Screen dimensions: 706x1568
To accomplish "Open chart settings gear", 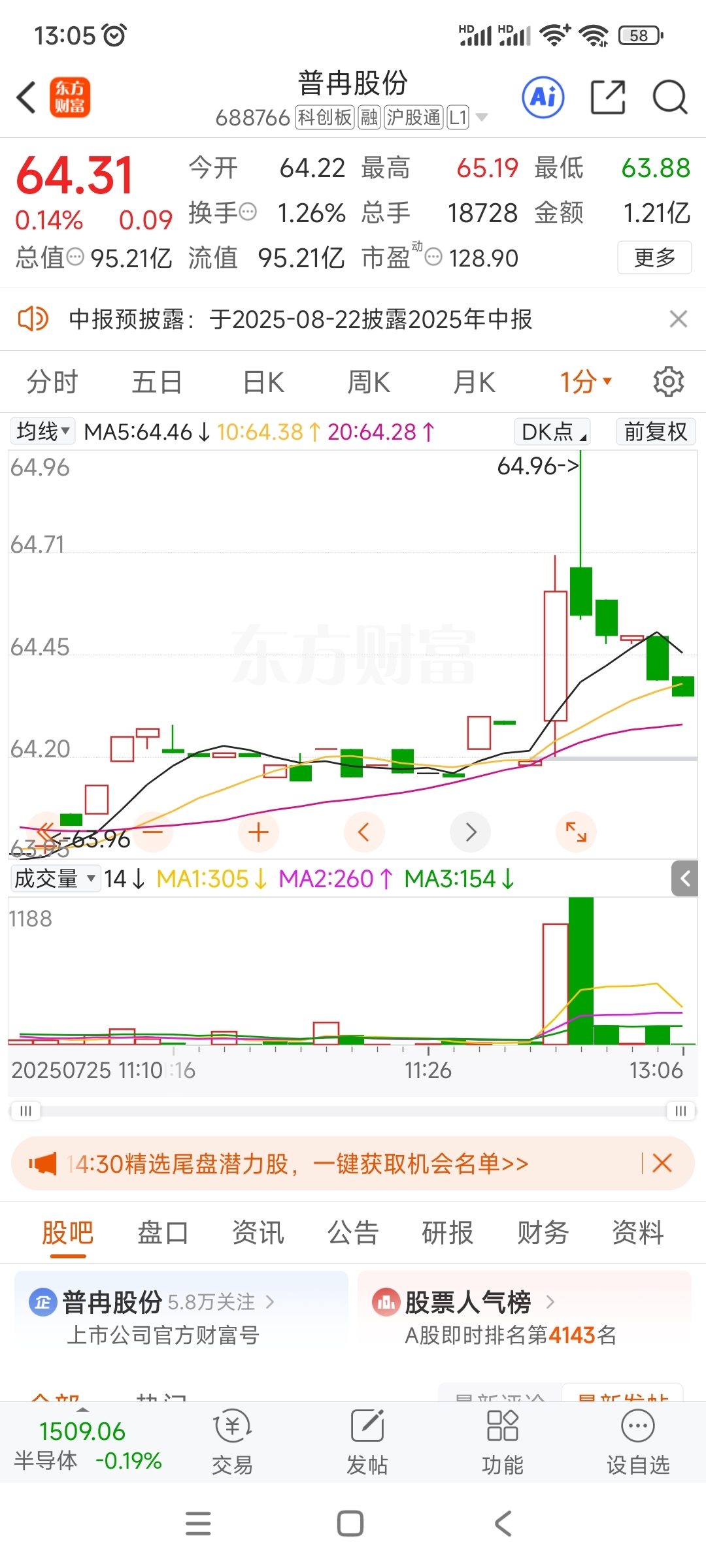I will coord(669,382).
